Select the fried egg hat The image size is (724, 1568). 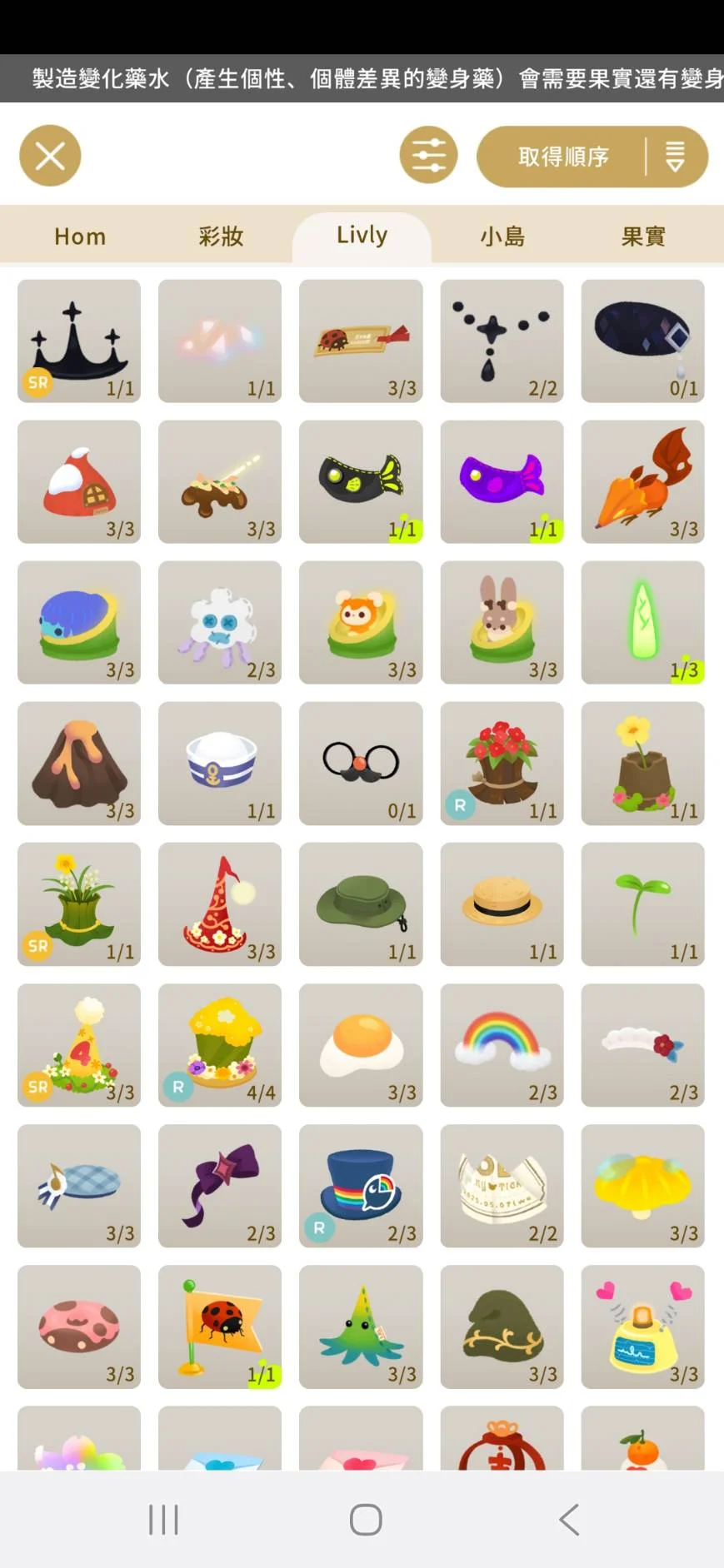click(361, 1045)
